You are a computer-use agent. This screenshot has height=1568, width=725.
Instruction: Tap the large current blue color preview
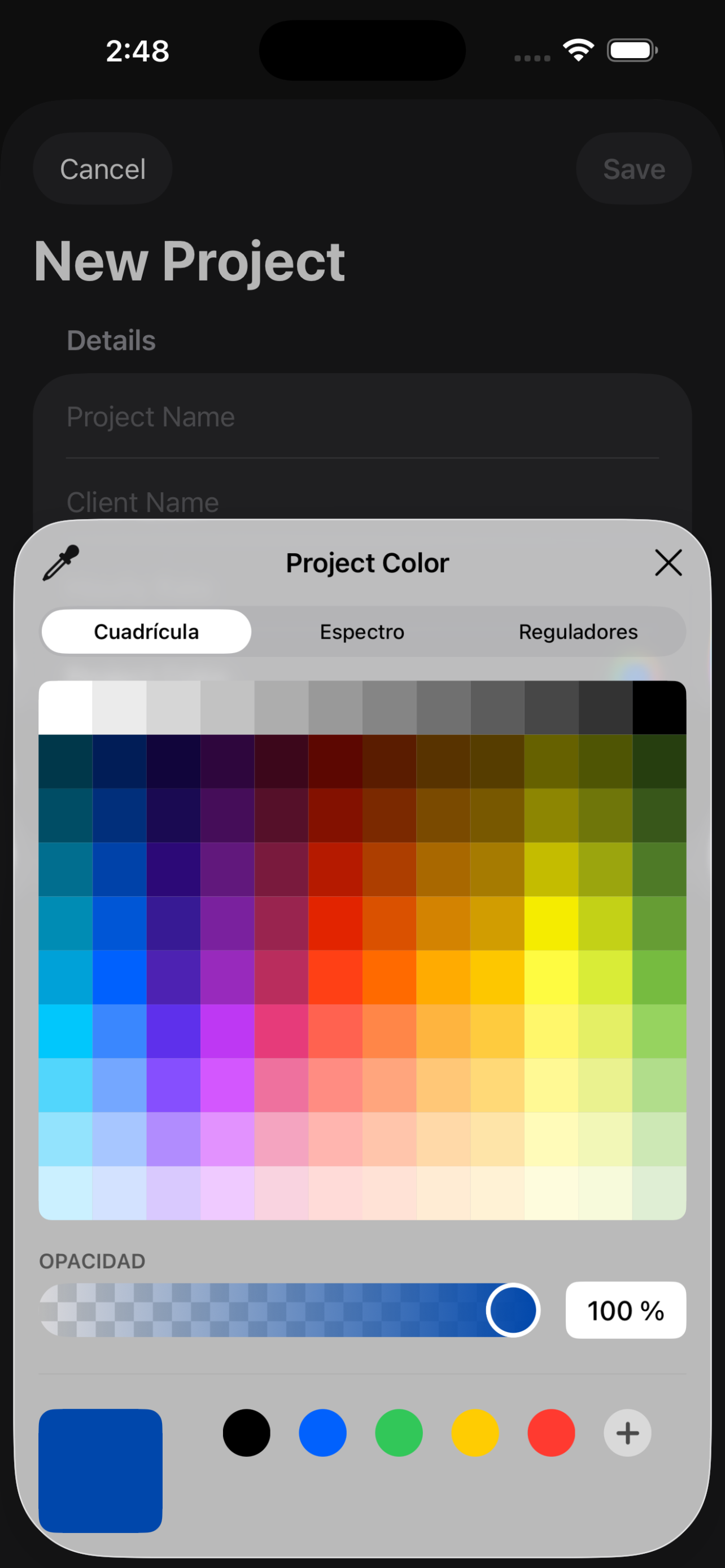(x=101, y=1473)
